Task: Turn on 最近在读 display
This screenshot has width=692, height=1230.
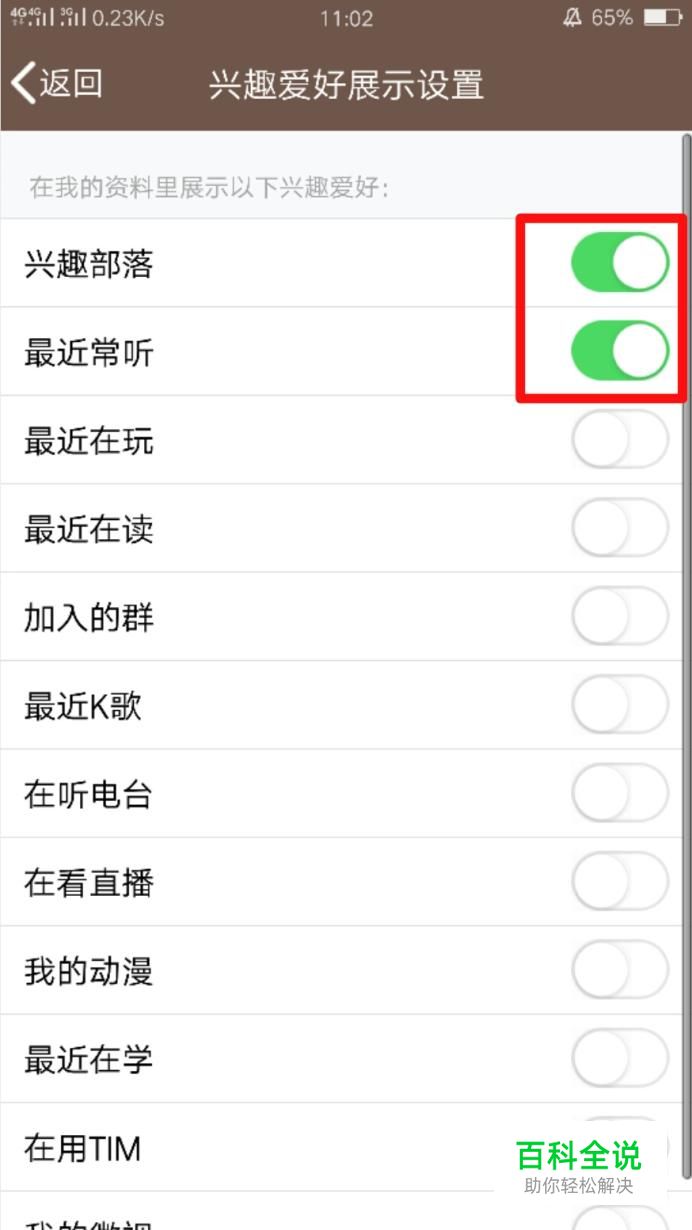Action: (x=619, y=528)
